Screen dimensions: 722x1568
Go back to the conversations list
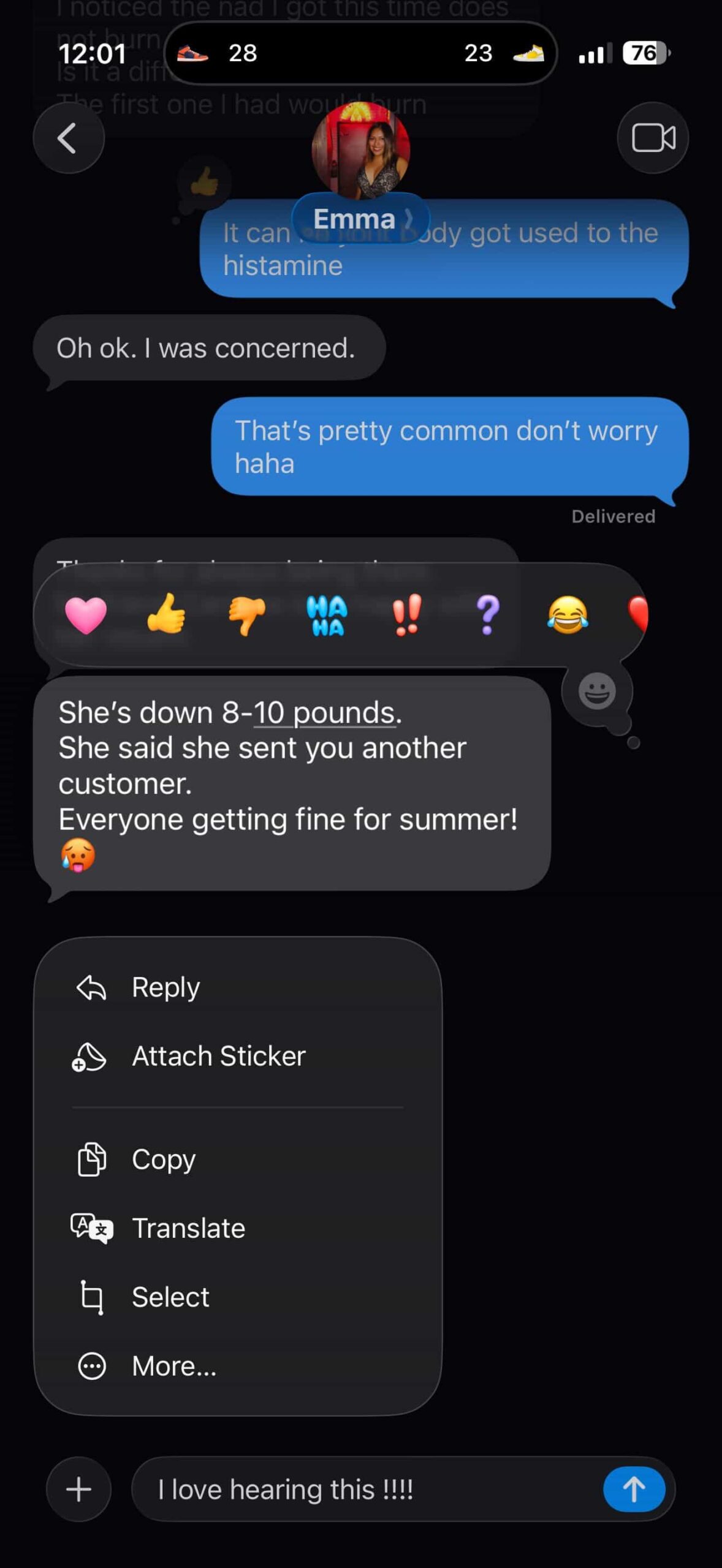coord(68,138)
